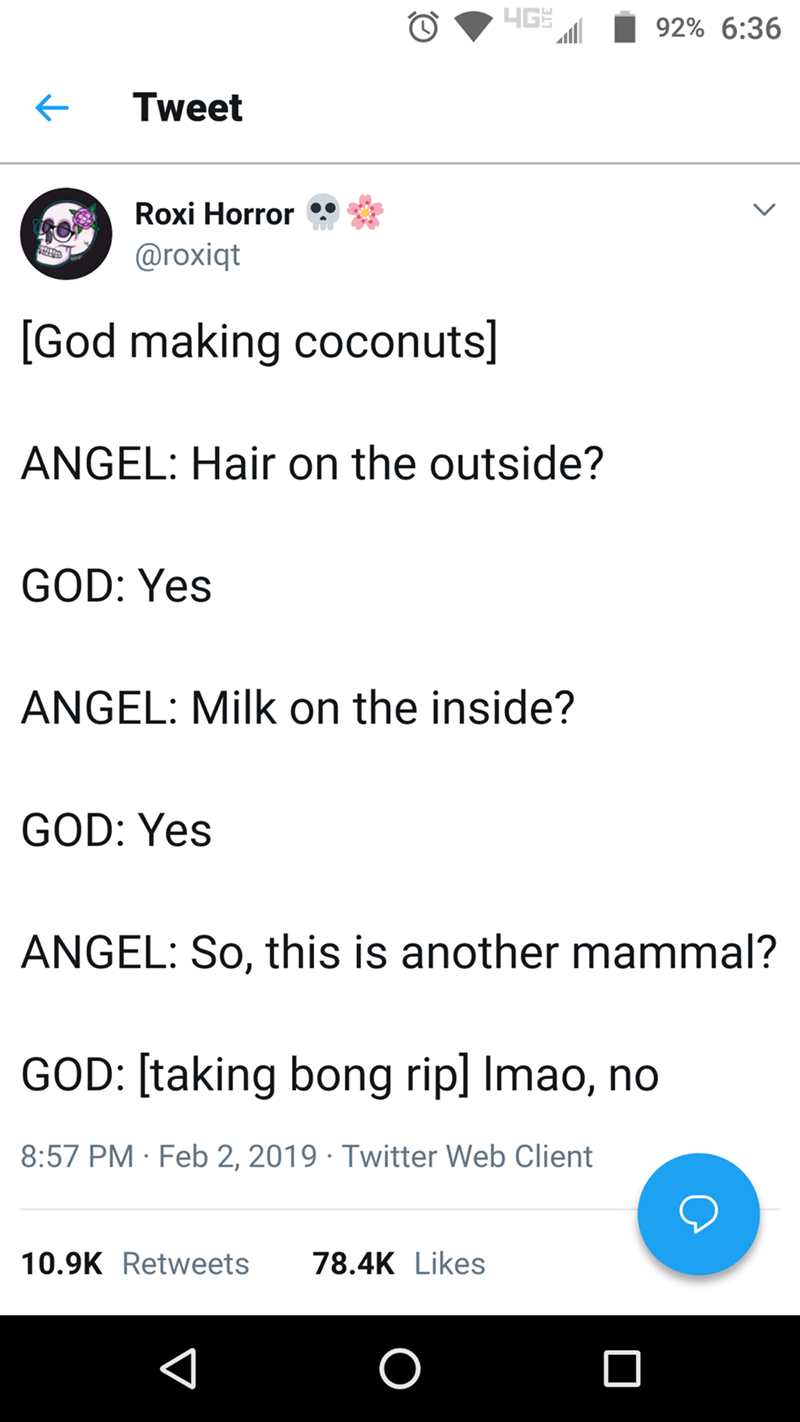Reply using the floating blue button

pyautogui.click(x=698, y=1214)
